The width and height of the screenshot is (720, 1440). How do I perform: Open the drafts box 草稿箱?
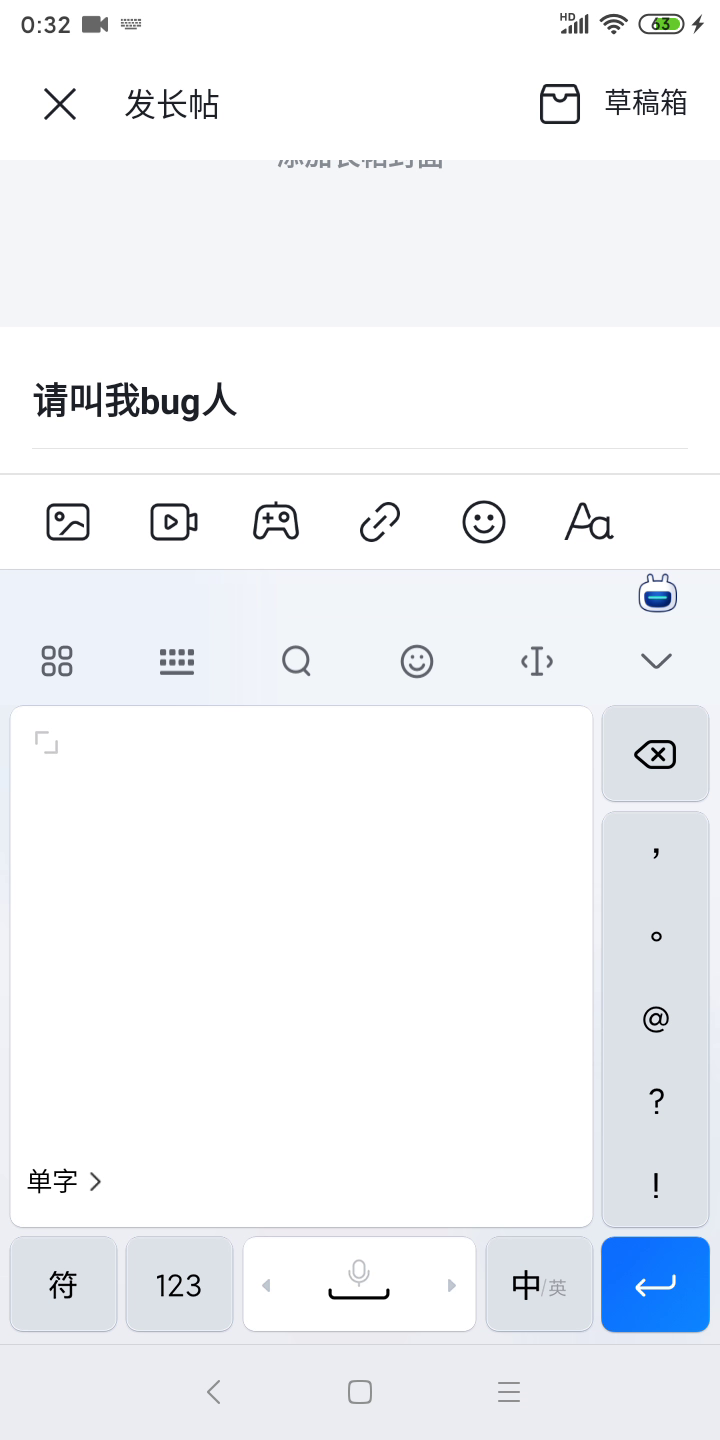(614, 103)
